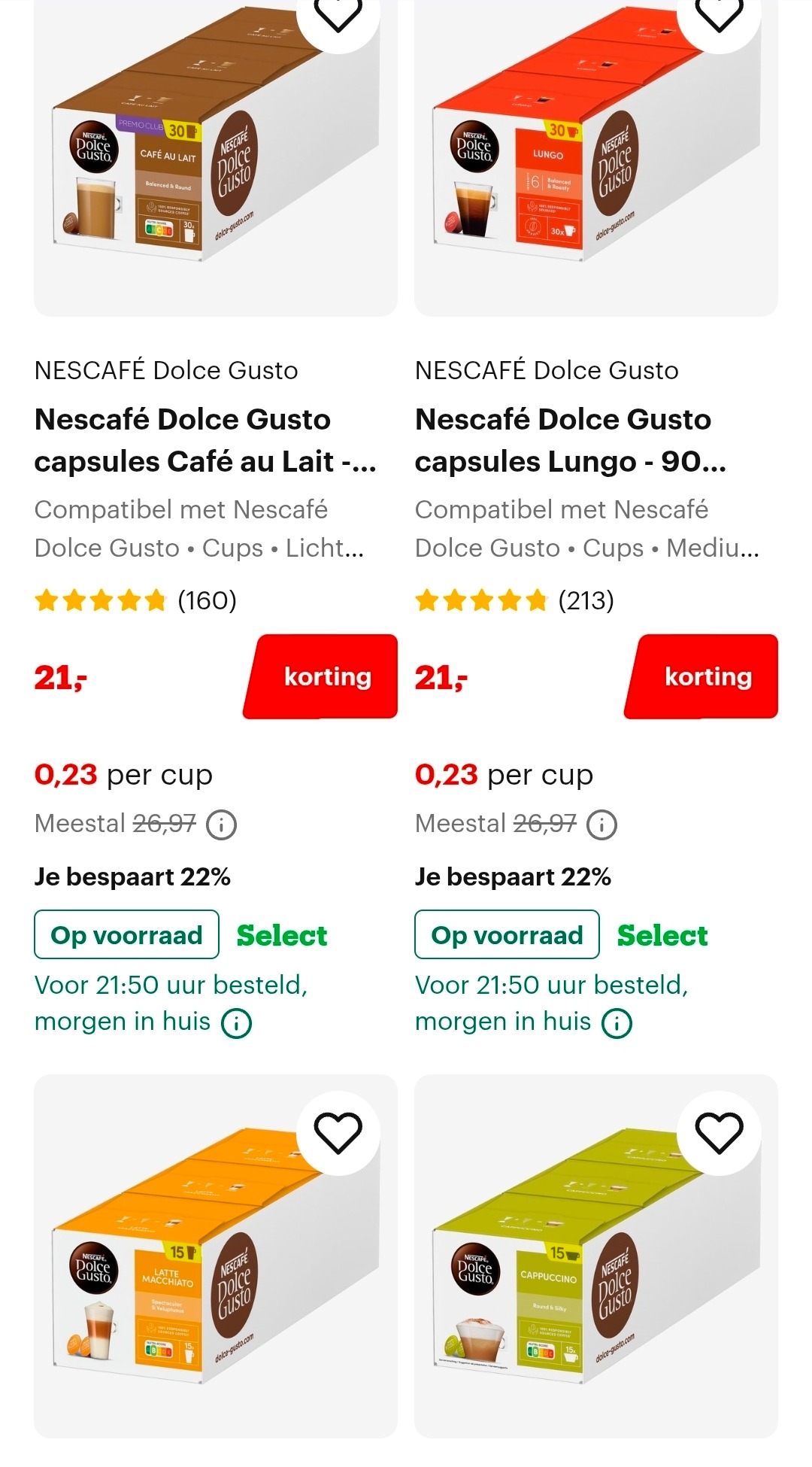Show price info for Café au Lait

(x=221, y=825)
